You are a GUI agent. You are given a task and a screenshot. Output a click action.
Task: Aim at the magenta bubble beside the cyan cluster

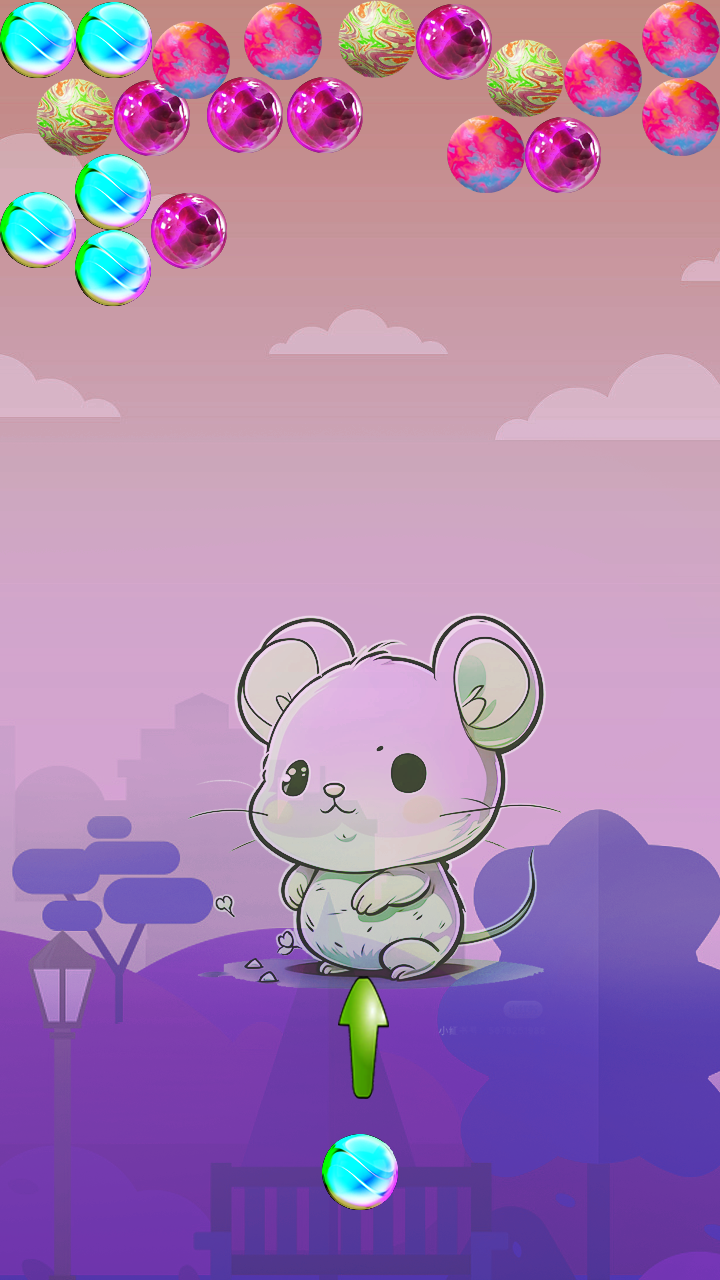pyautogui.click(x=189, y=231)
